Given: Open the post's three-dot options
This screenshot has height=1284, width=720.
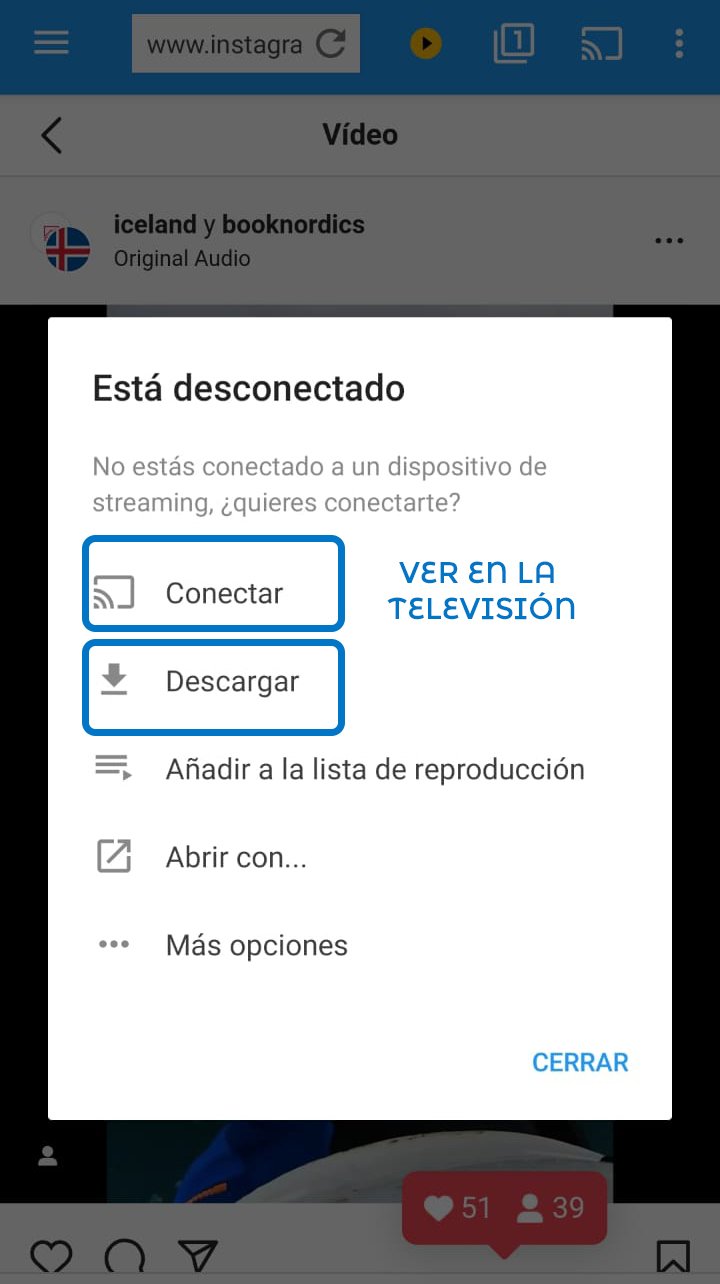Looking at the screenshot, I should tap(668, 241).
